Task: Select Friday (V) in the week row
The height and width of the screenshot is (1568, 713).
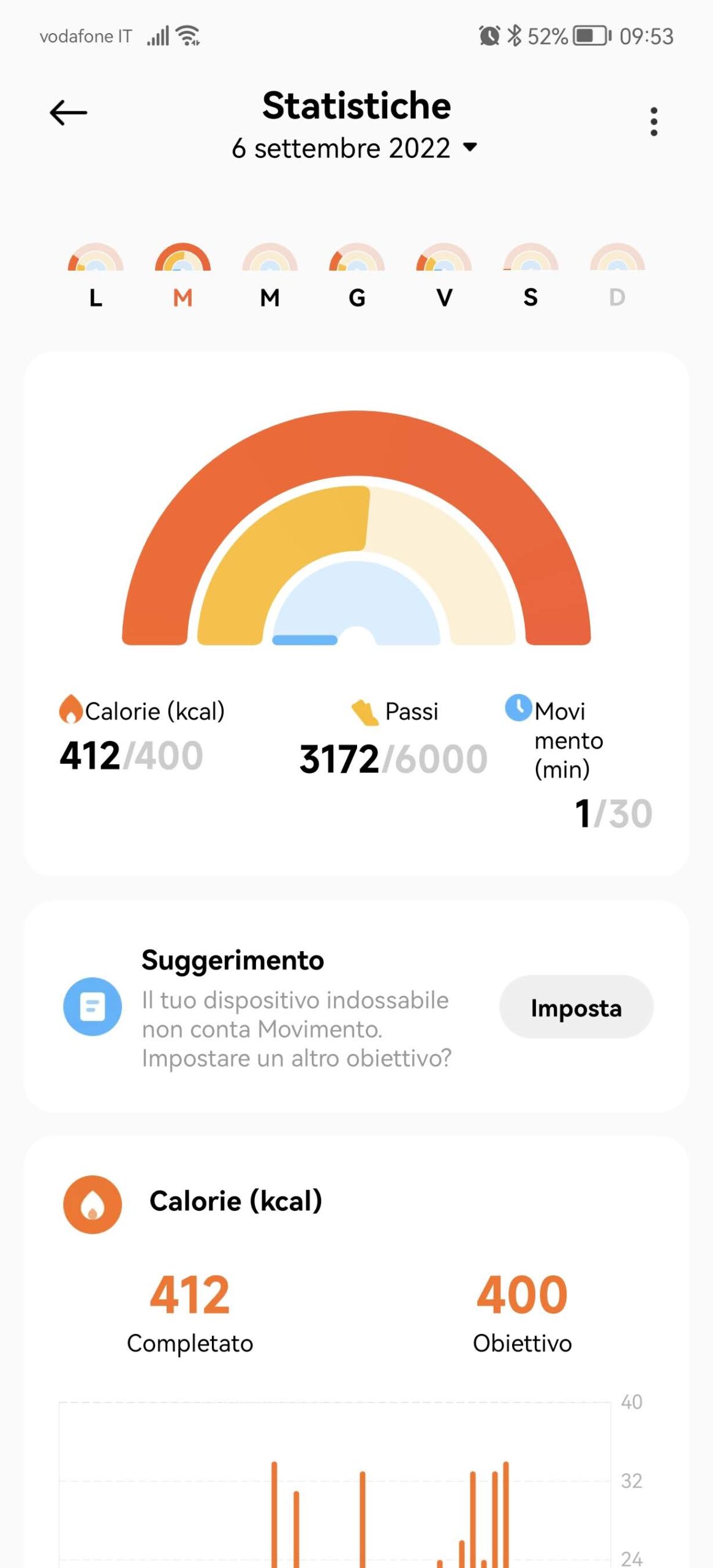Action: coord(443,276)
